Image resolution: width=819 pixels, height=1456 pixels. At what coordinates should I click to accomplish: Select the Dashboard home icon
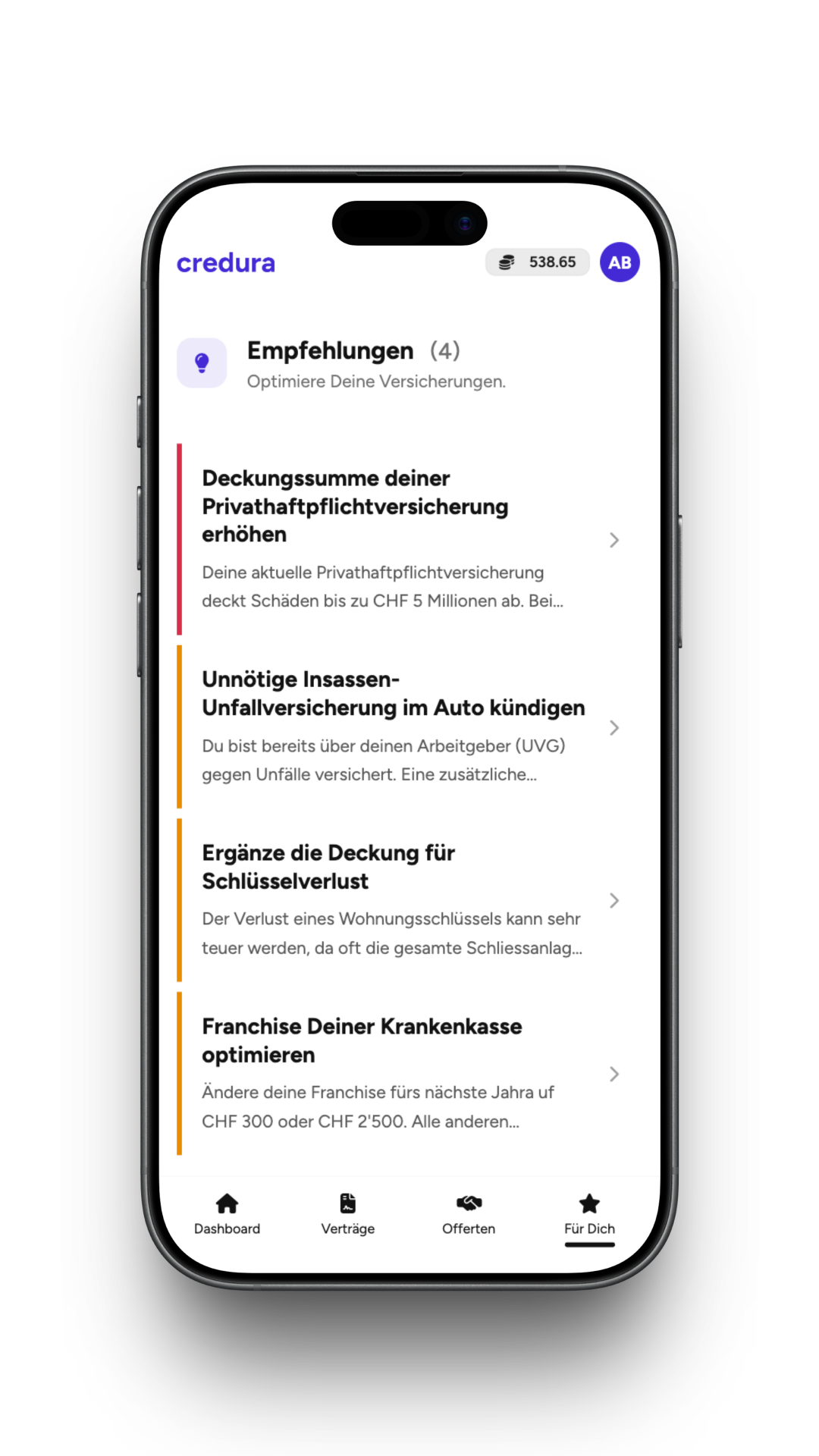click(227, 1204)
